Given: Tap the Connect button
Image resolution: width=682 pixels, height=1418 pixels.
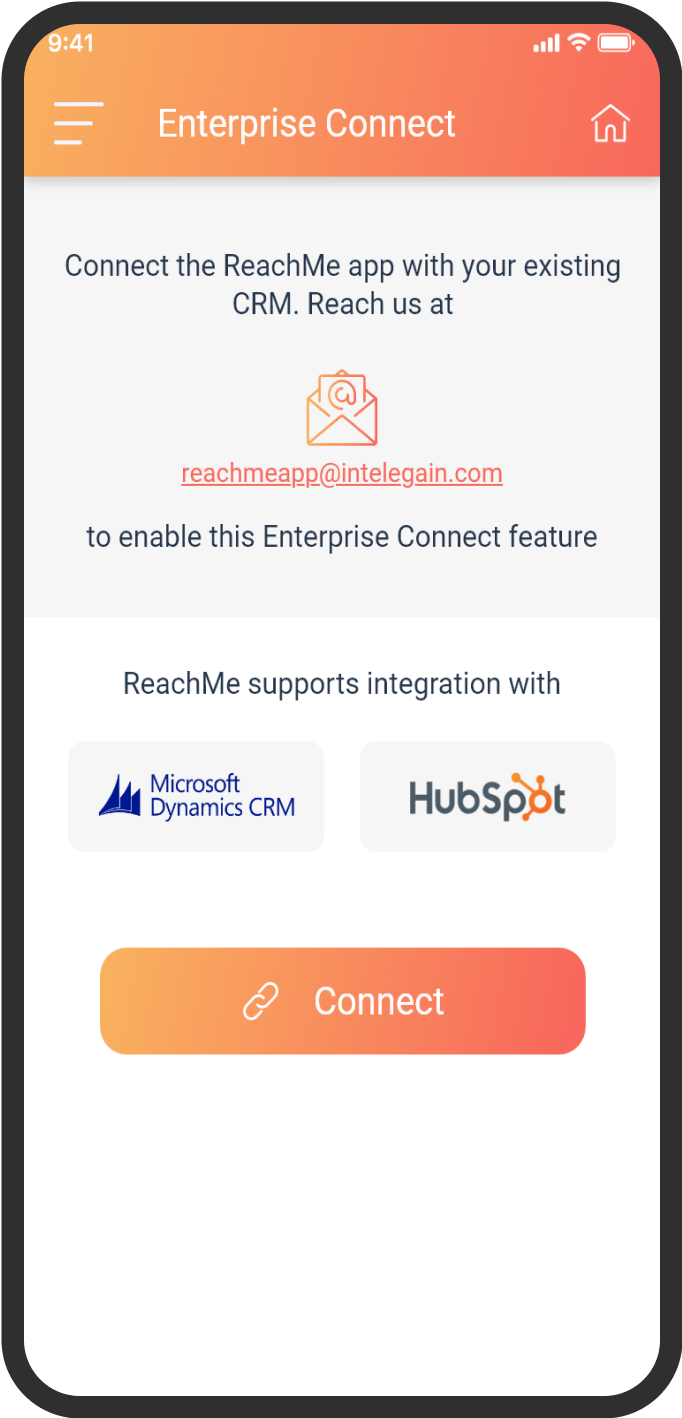Looking at the screenshot, I should point(342,1001).
